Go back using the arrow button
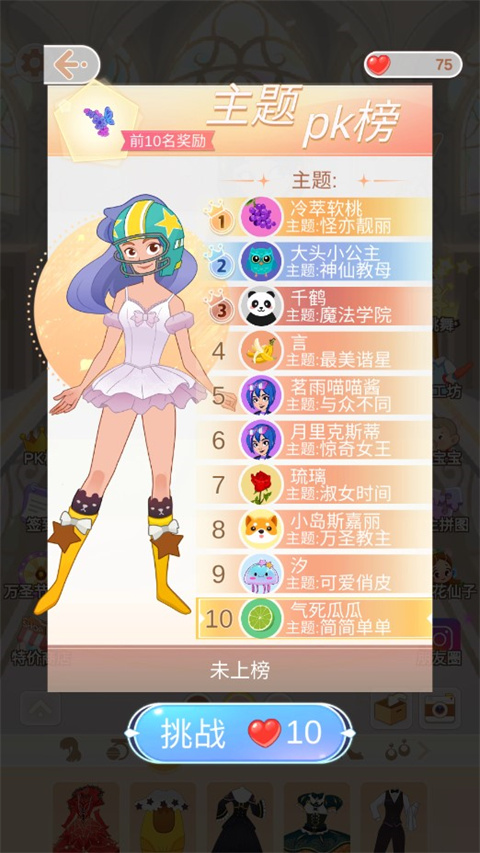Viewport: 480px width, 853px height. 72,65
